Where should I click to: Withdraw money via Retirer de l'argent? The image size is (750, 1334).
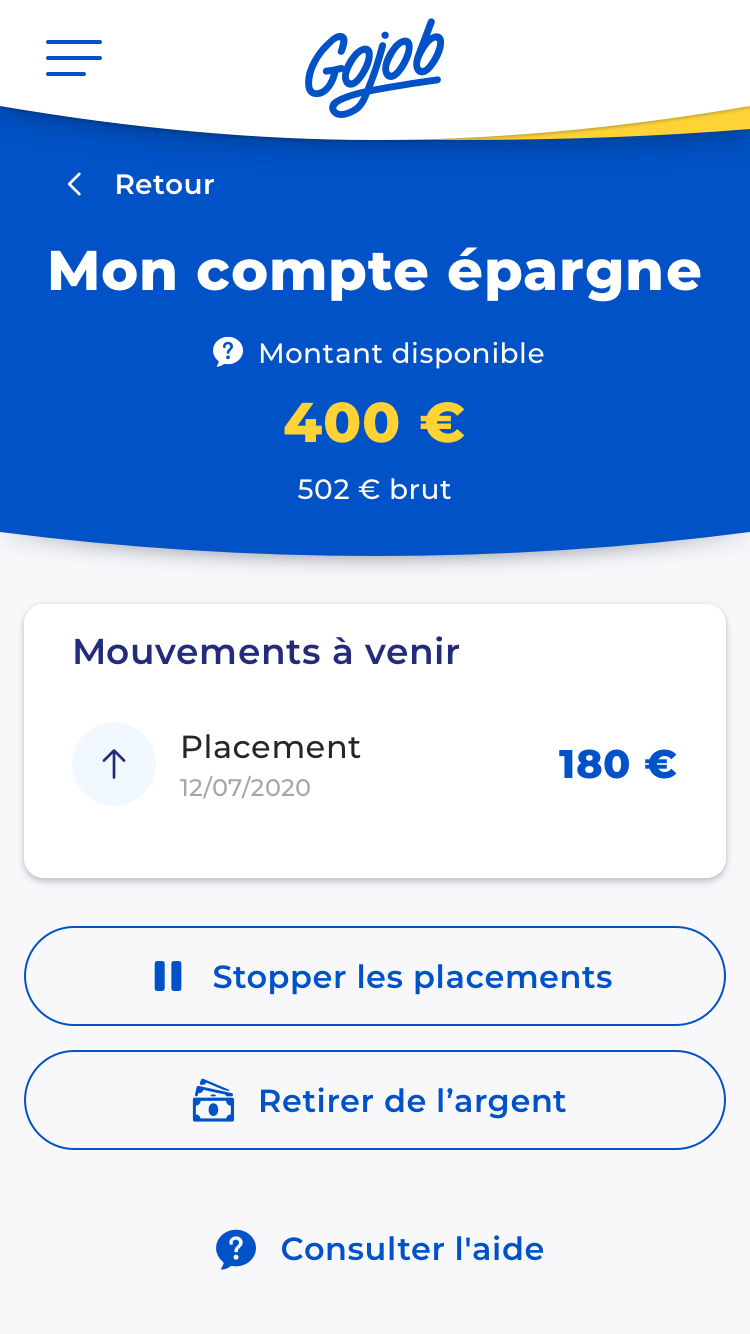[375, 1100]
